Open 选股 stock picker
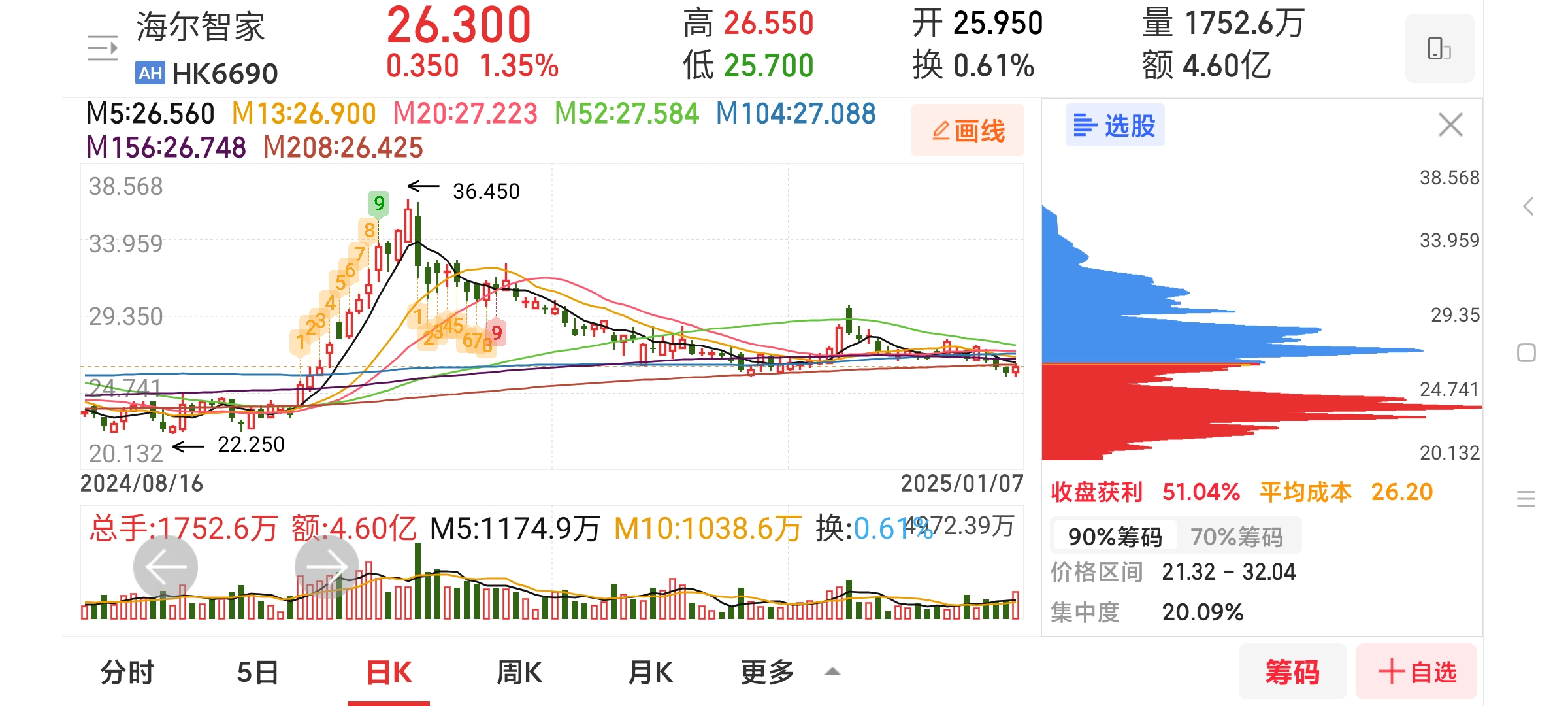The width and height of the screenshot is (1568, 706). tap(1115, 125)
